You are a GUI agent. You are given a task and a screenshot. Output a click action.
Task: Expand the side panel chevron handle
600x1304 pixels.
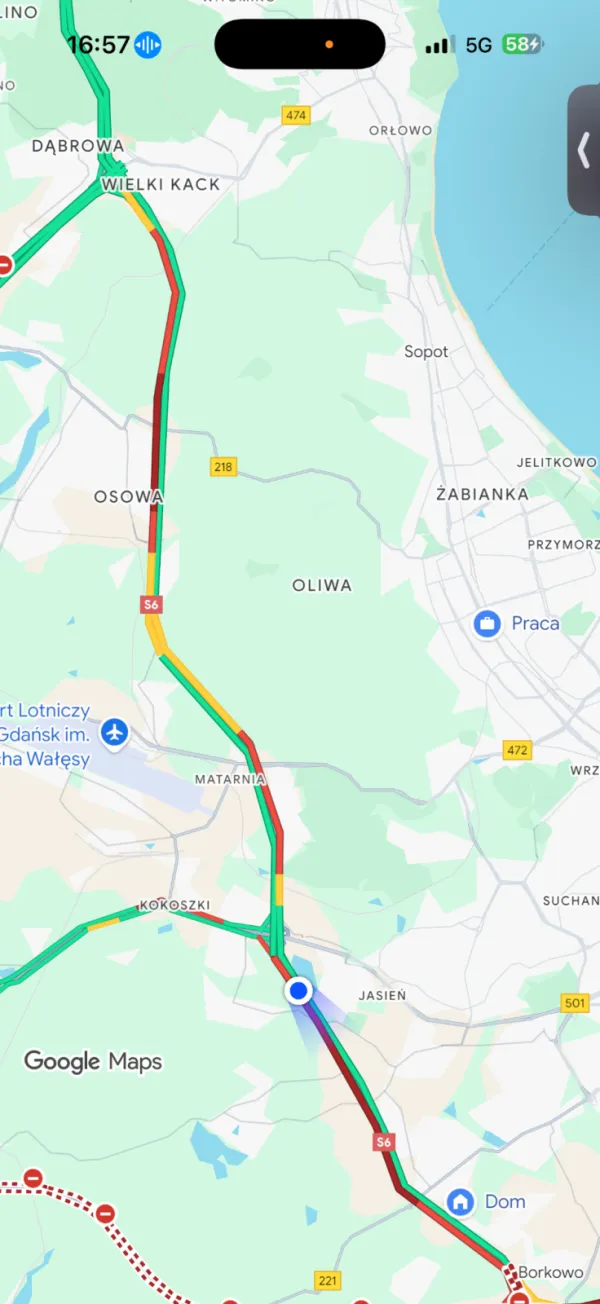[x=585, y=150]
